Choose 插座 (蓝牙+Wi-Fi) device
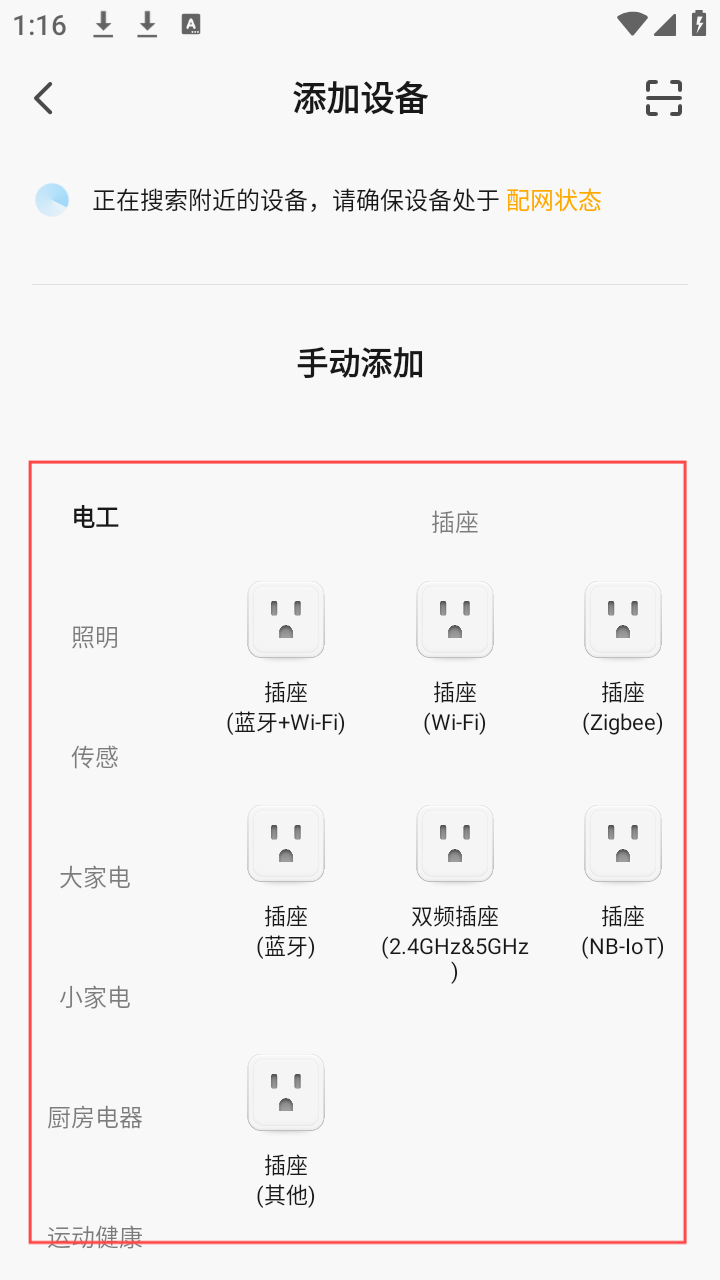Screen dimensions: 720x1280 286,657
